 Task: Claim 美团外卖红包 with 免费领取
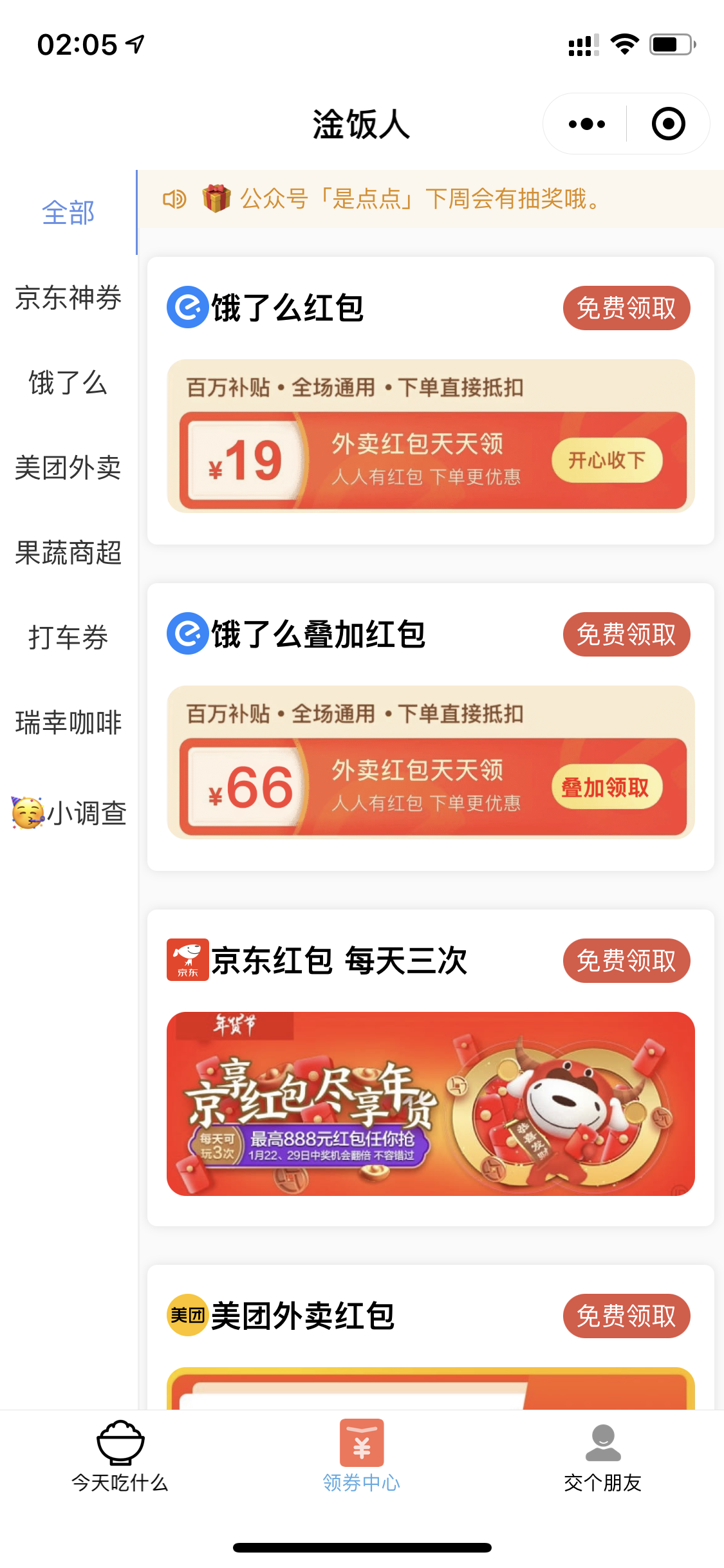(626, 1316)
